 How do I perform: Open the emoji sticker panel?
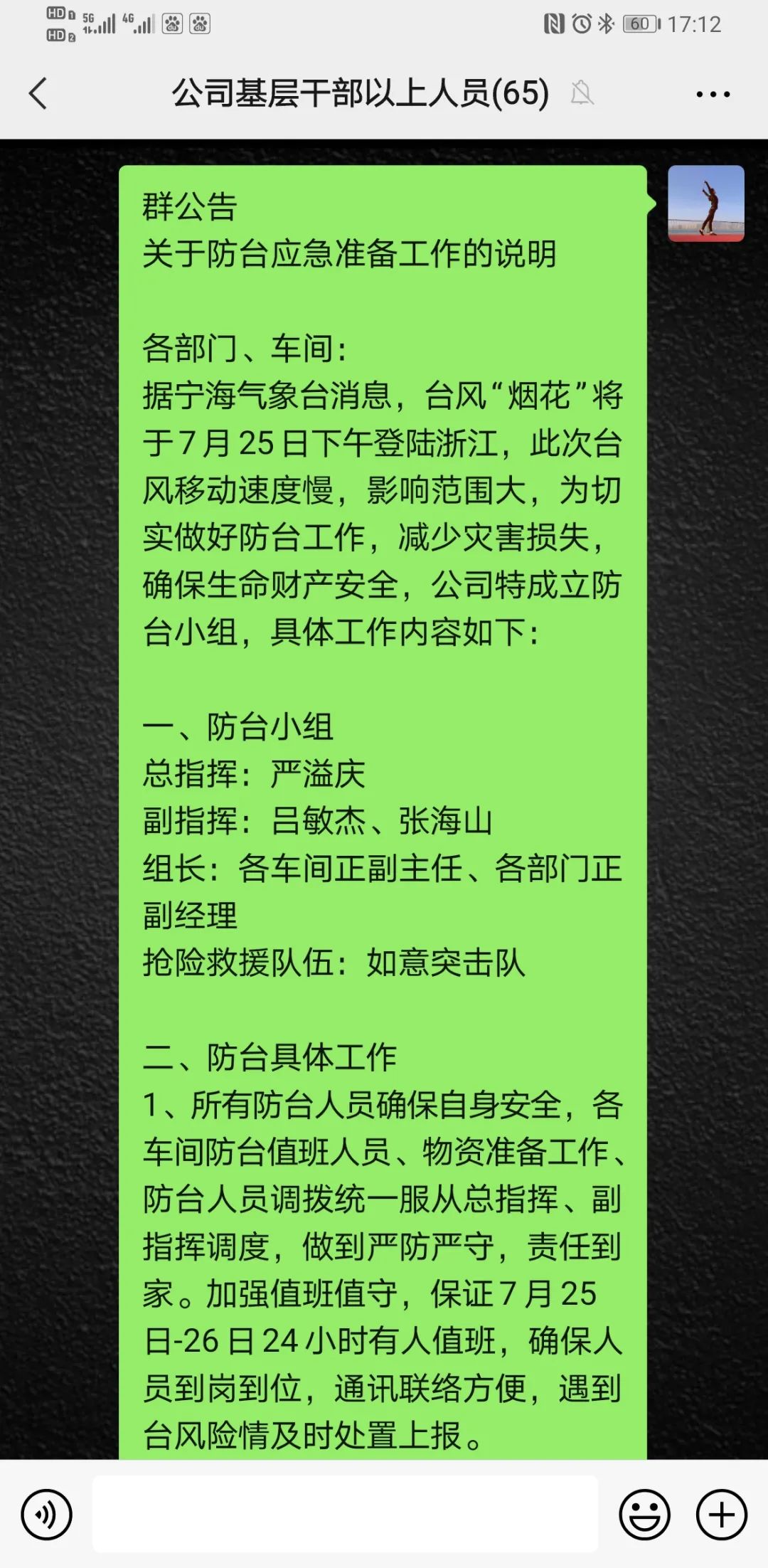click(x=644, y=1515)
